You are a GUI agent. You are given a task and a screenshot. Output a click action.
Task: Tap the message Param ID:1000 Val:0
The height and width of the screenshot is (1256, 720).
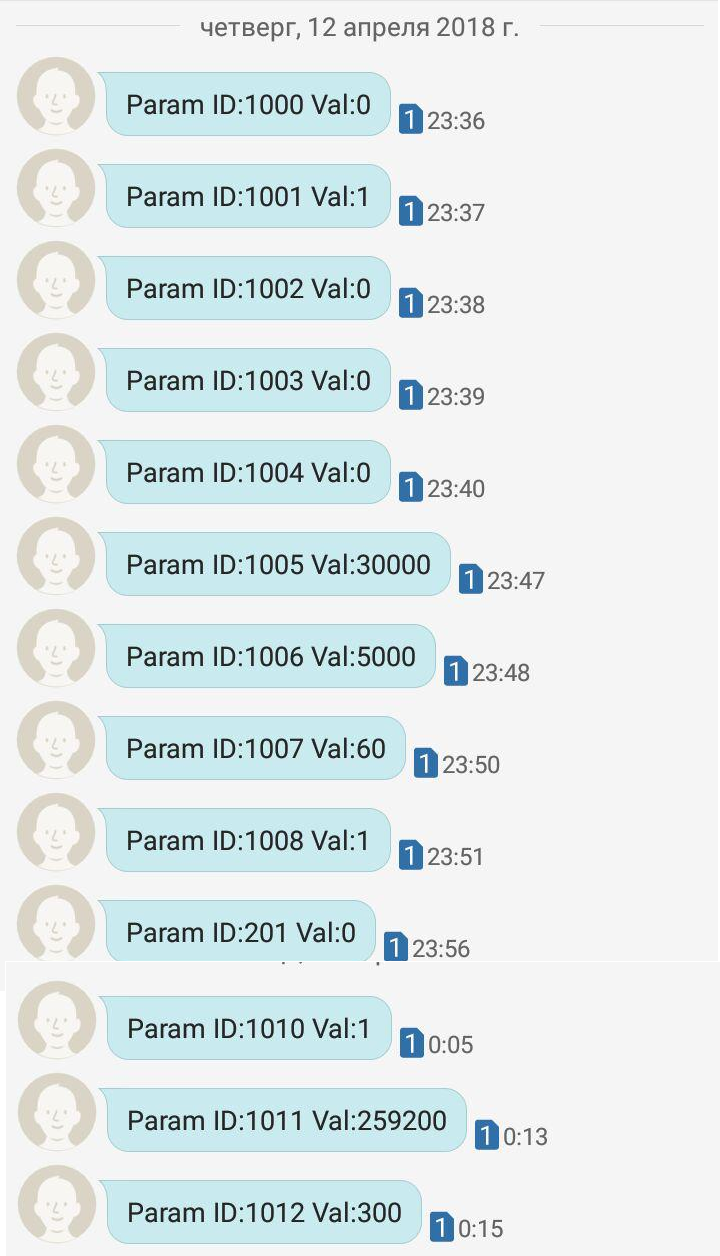pyautogui.click(x=248, y=104)
